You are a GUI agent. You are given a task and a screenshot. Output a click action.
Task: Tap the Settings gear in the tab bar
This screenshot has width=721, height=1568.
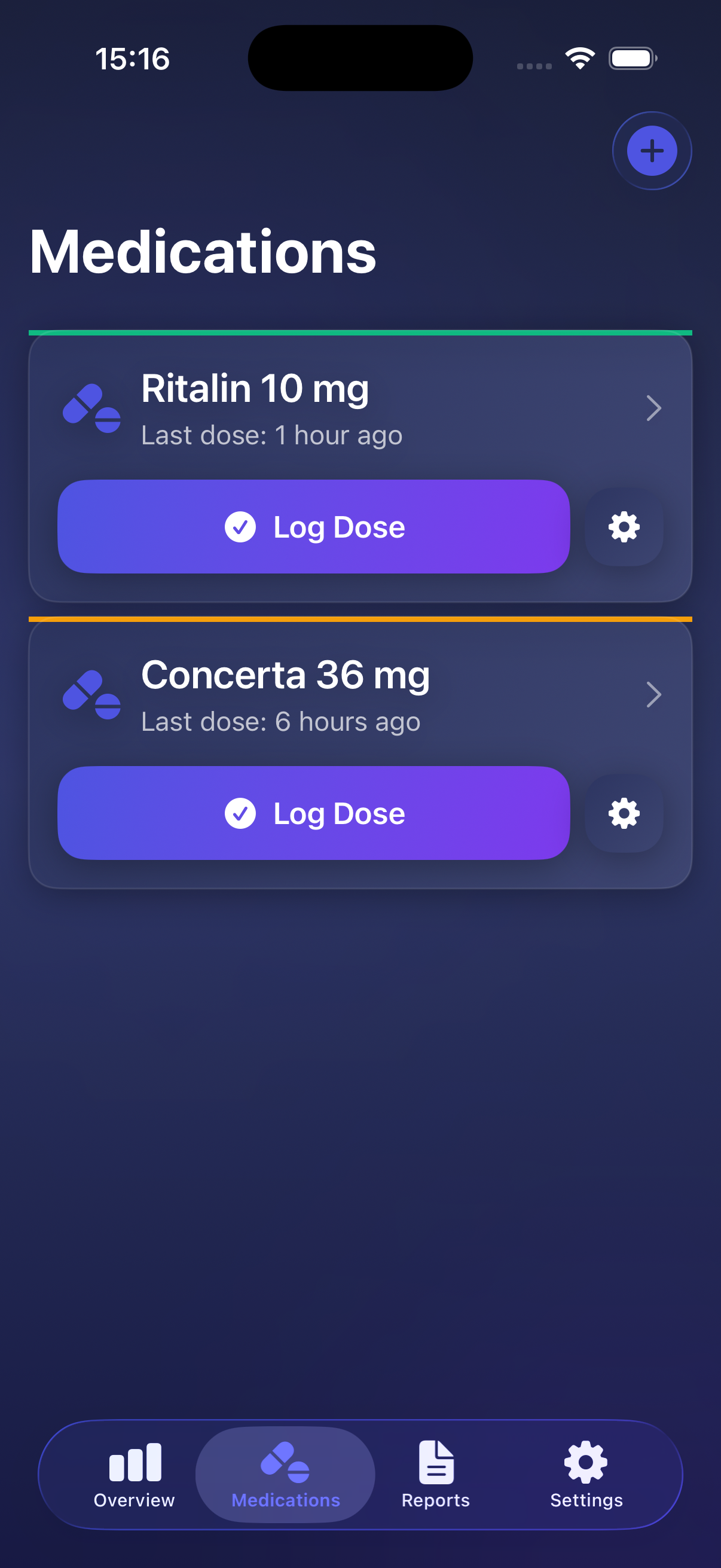click(586, 1465)
